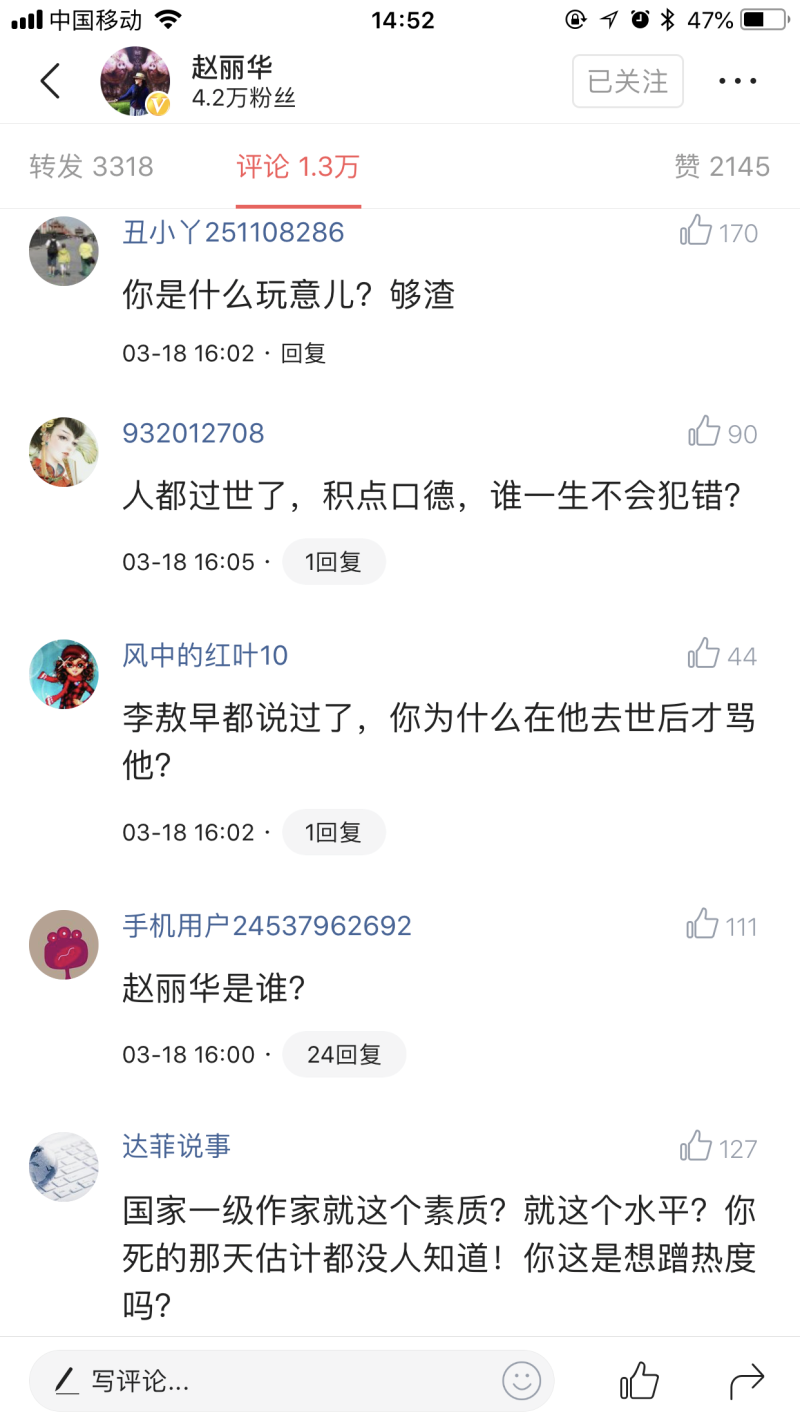The height and width of the screenshot is (1422, 800).
Task: Tap the 已关注 follow button
Action: pos(628,81)
